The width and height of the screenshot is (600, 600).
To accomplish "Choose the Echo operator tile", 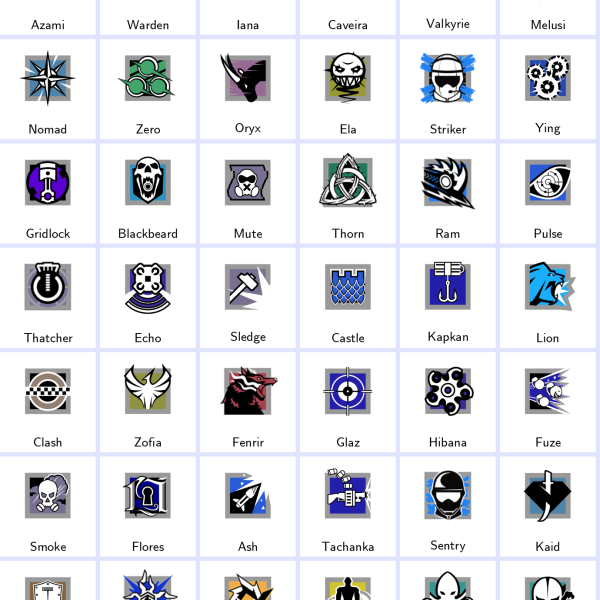I will click(x=148, y=298).
